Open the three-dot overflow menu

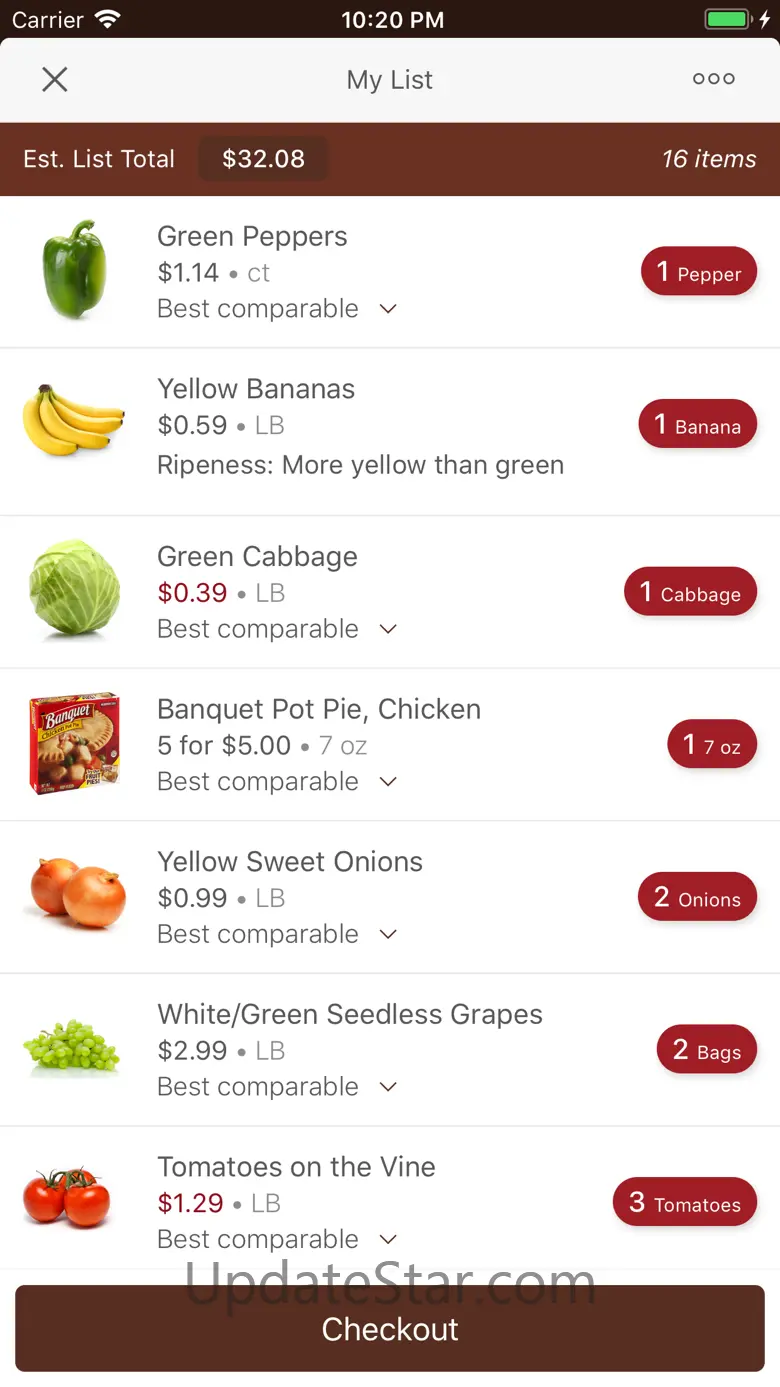(713, 79)
